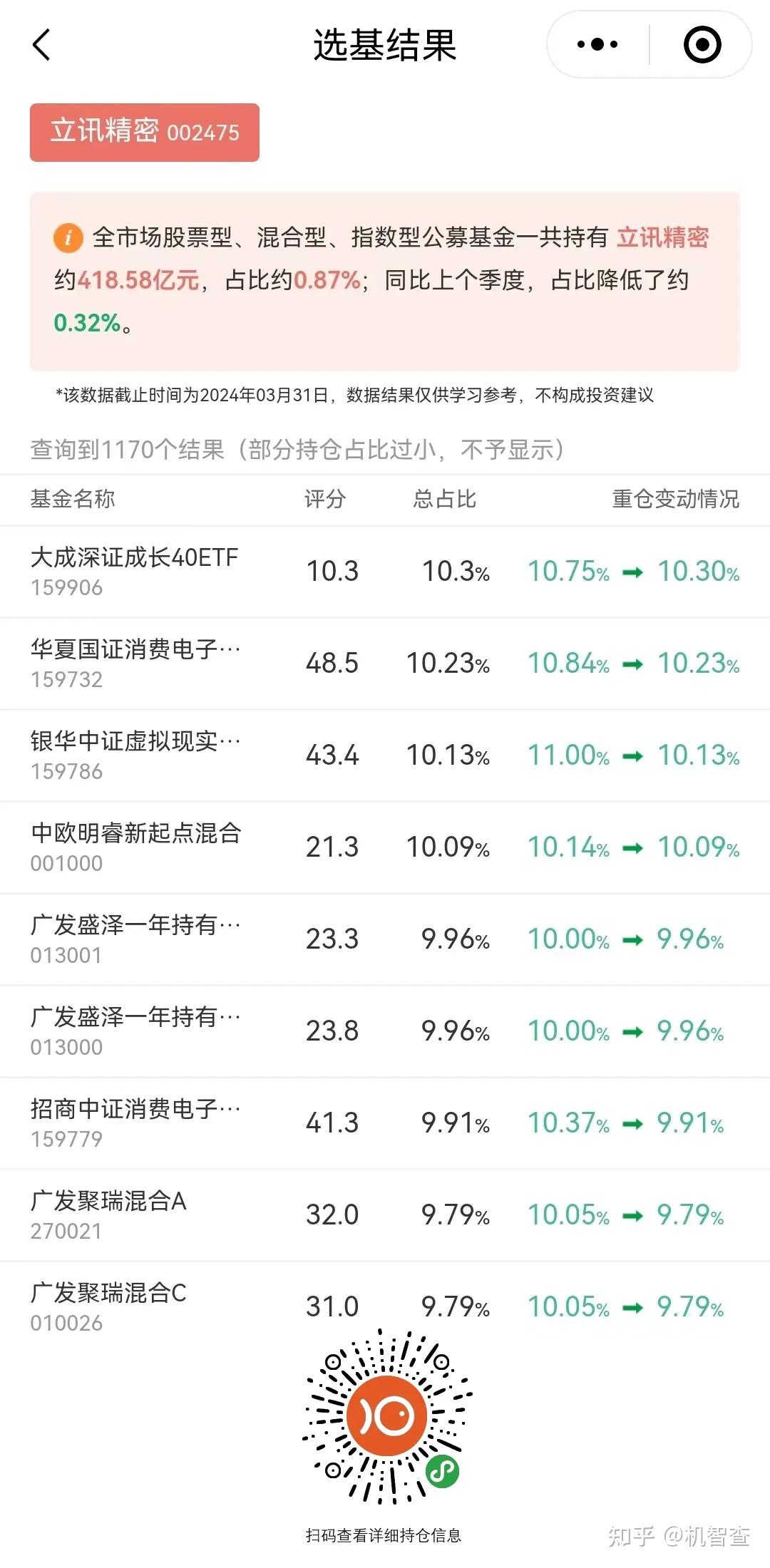Open 招商中证消费电子 fund row

pyautogui.click(x=135, y=1108)
